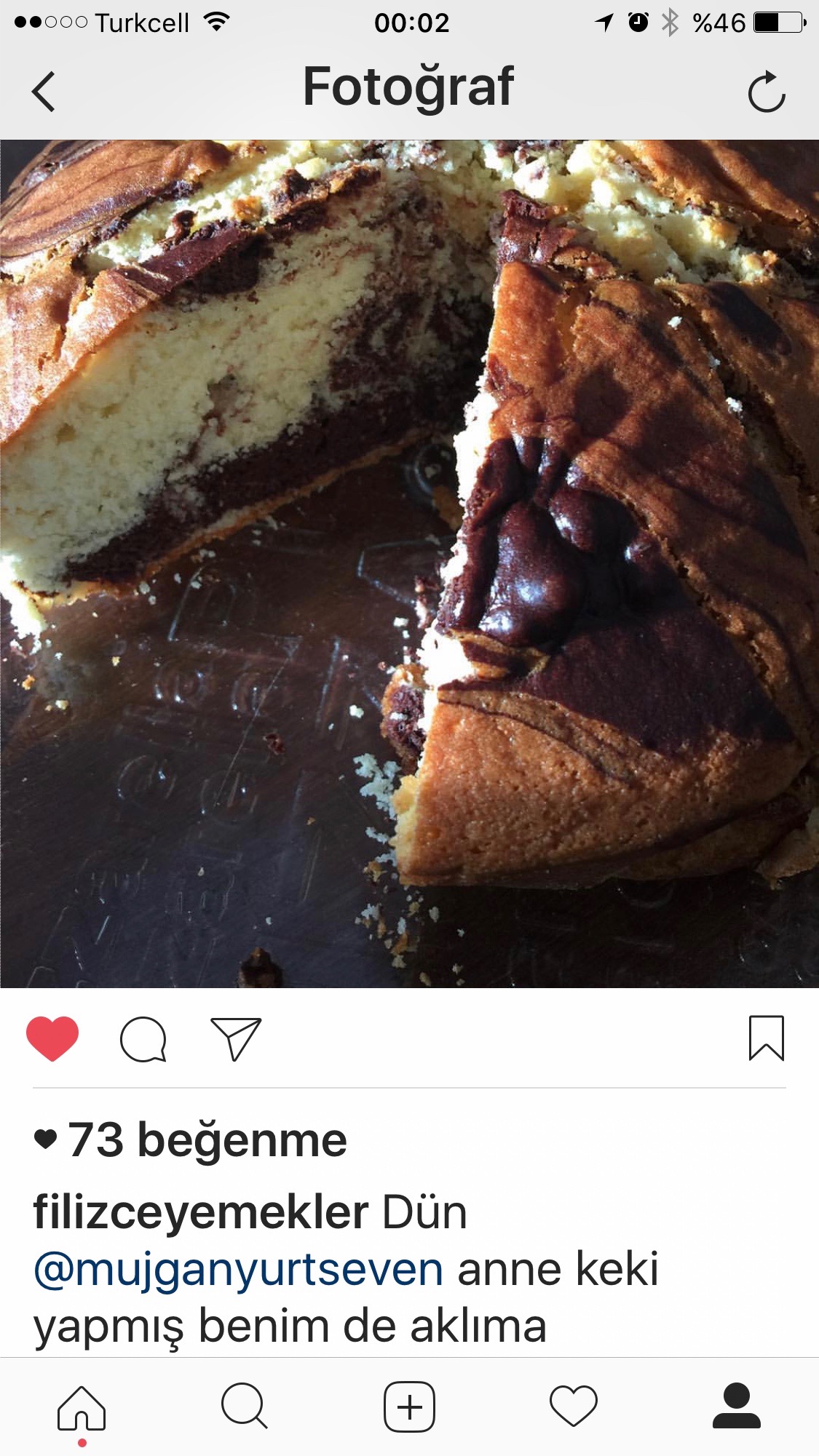The image size is (819, 1456).
Task: Unlike the post with the red heart
Action: (x=52, y=1038)
